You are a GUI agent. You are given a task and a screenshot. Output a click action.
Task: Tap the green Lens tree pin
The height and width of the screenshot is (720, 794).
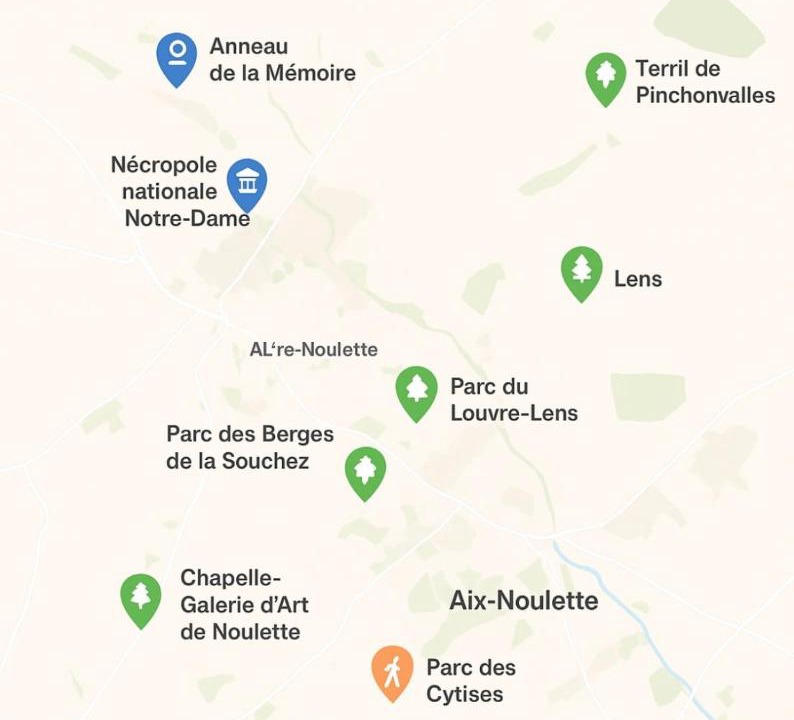tap(581, 270)
